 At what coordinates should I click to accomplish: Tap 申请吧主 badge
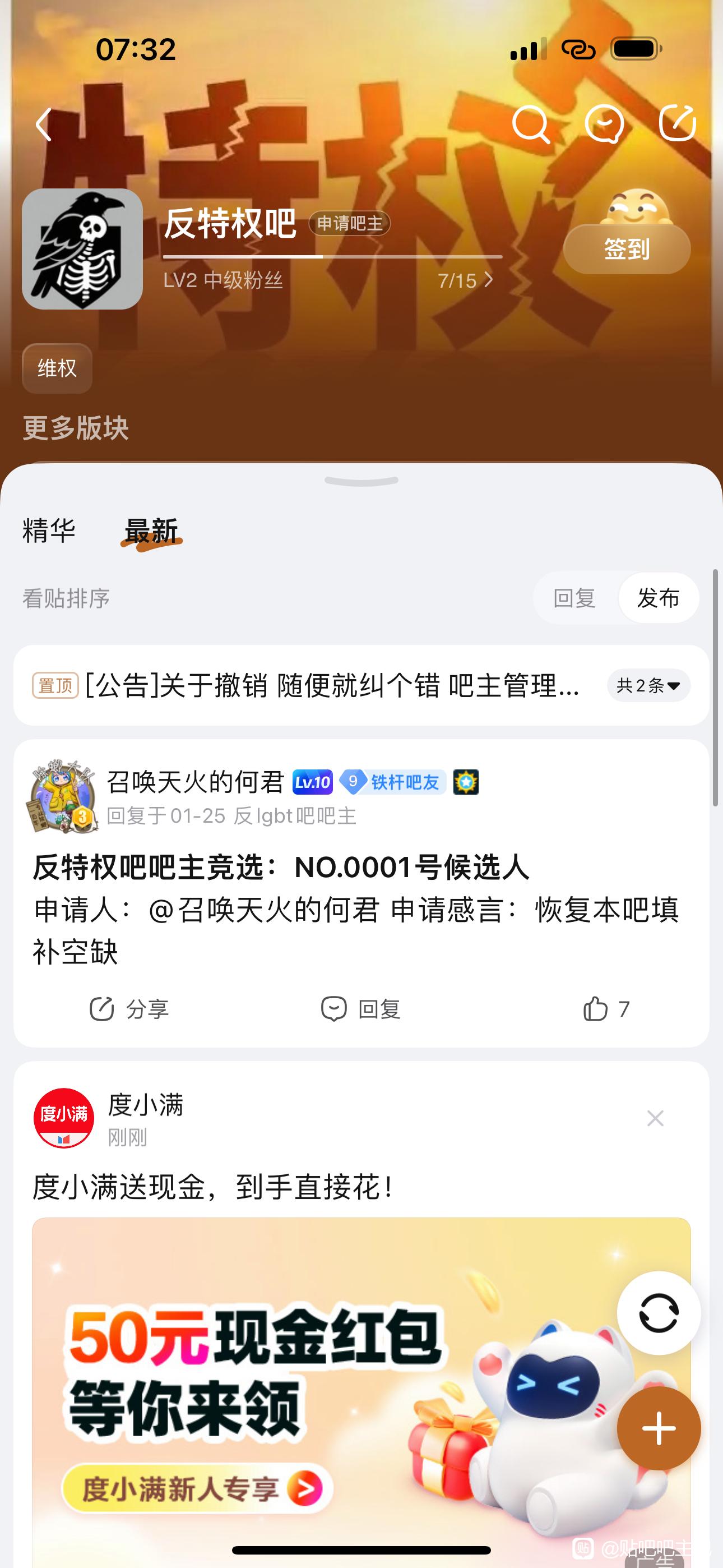click(x=349, y=223)
